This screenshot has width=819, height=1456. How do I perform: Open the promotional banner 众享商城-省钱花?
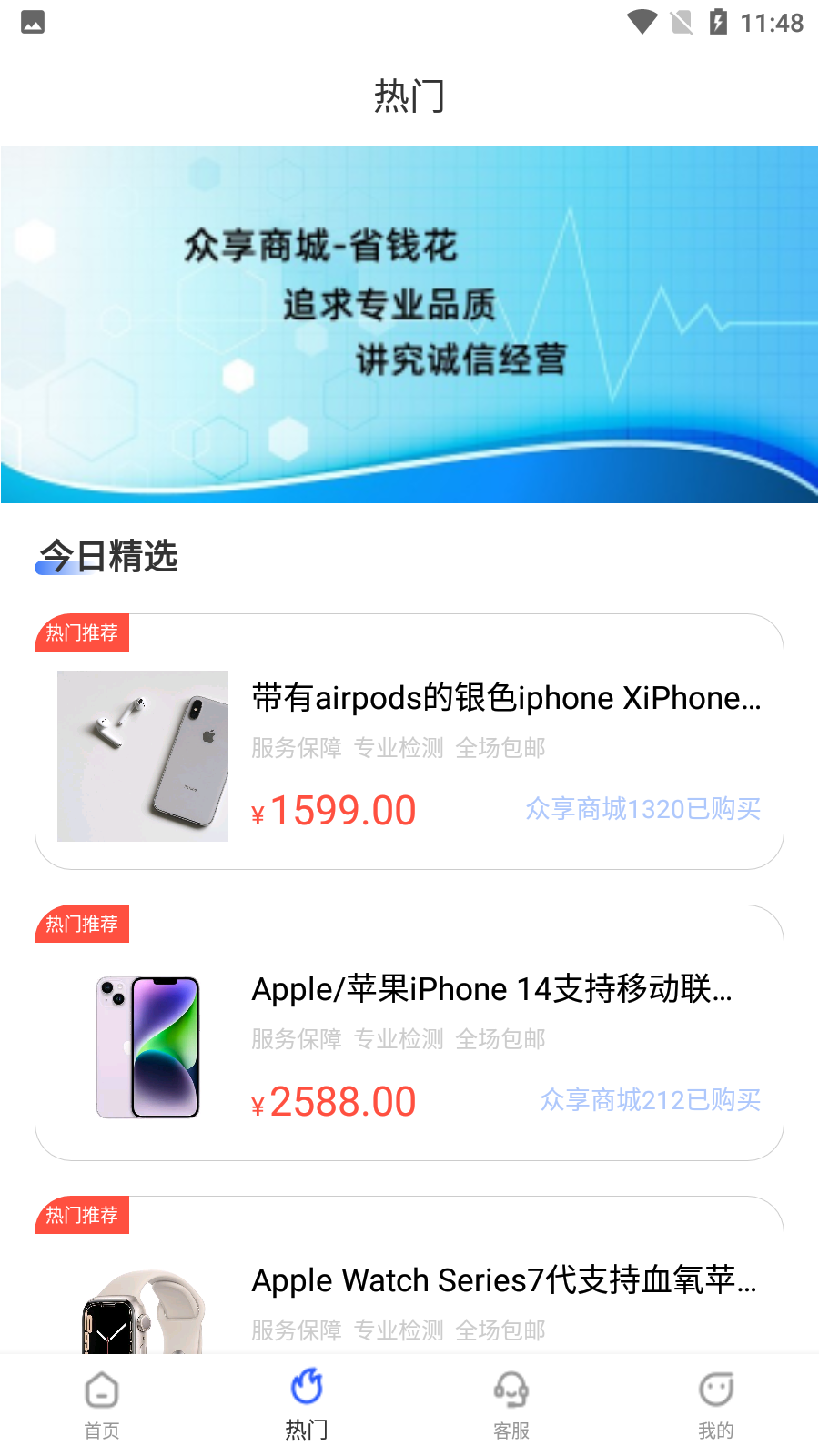tap(409, 324)
